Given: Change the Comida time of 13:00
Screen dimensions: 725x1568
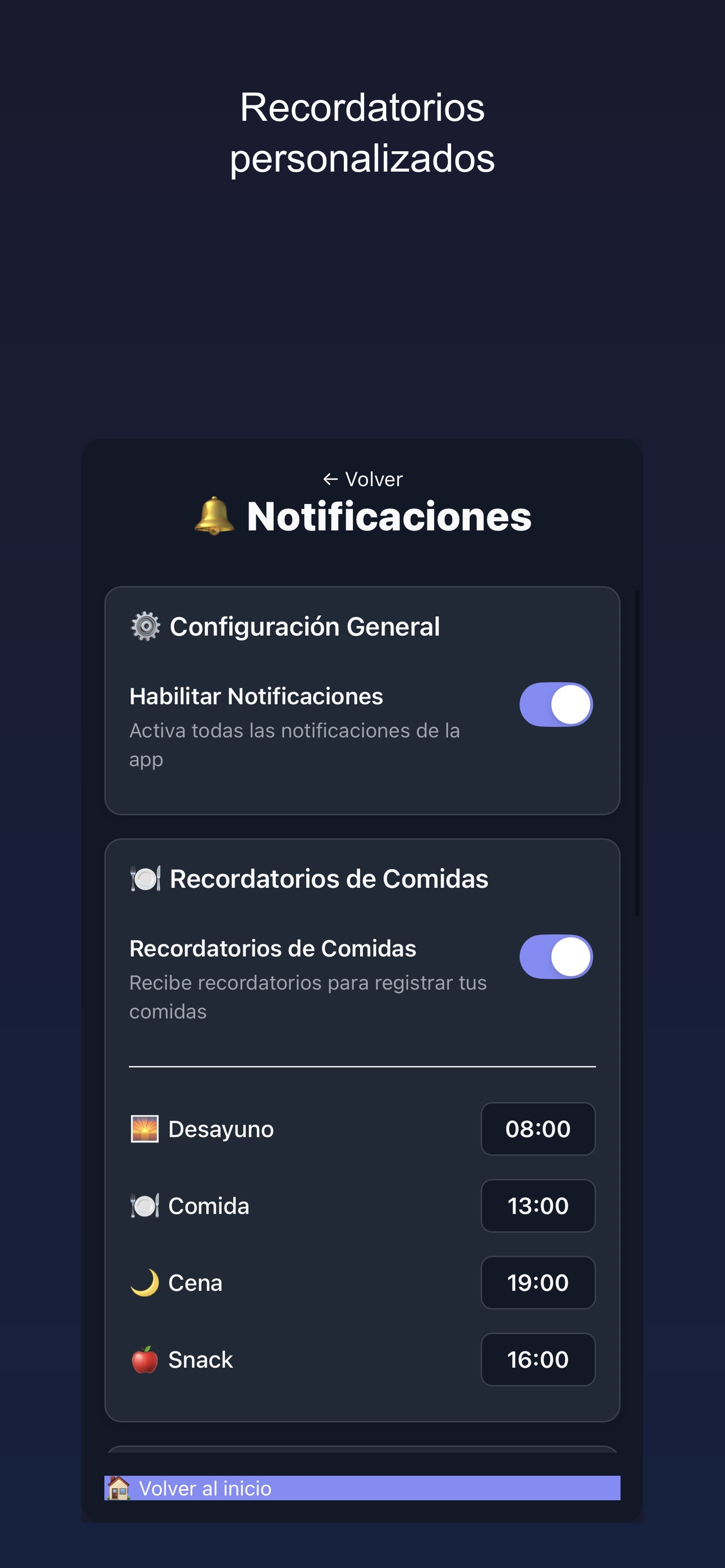Looking at the screenshot, I should click(538, 1206).
